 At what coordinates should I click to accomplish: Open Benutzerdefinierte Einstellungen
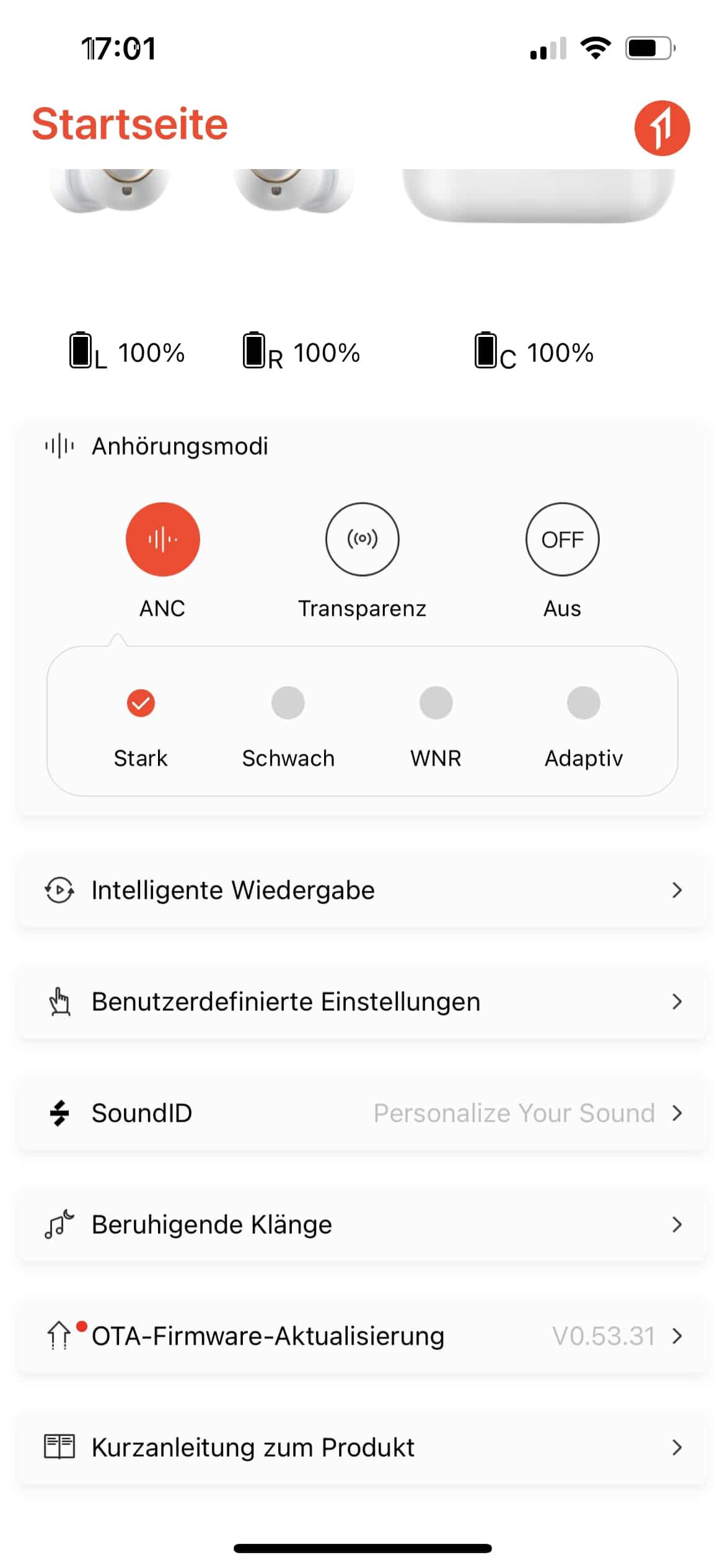coord(362,1002)
